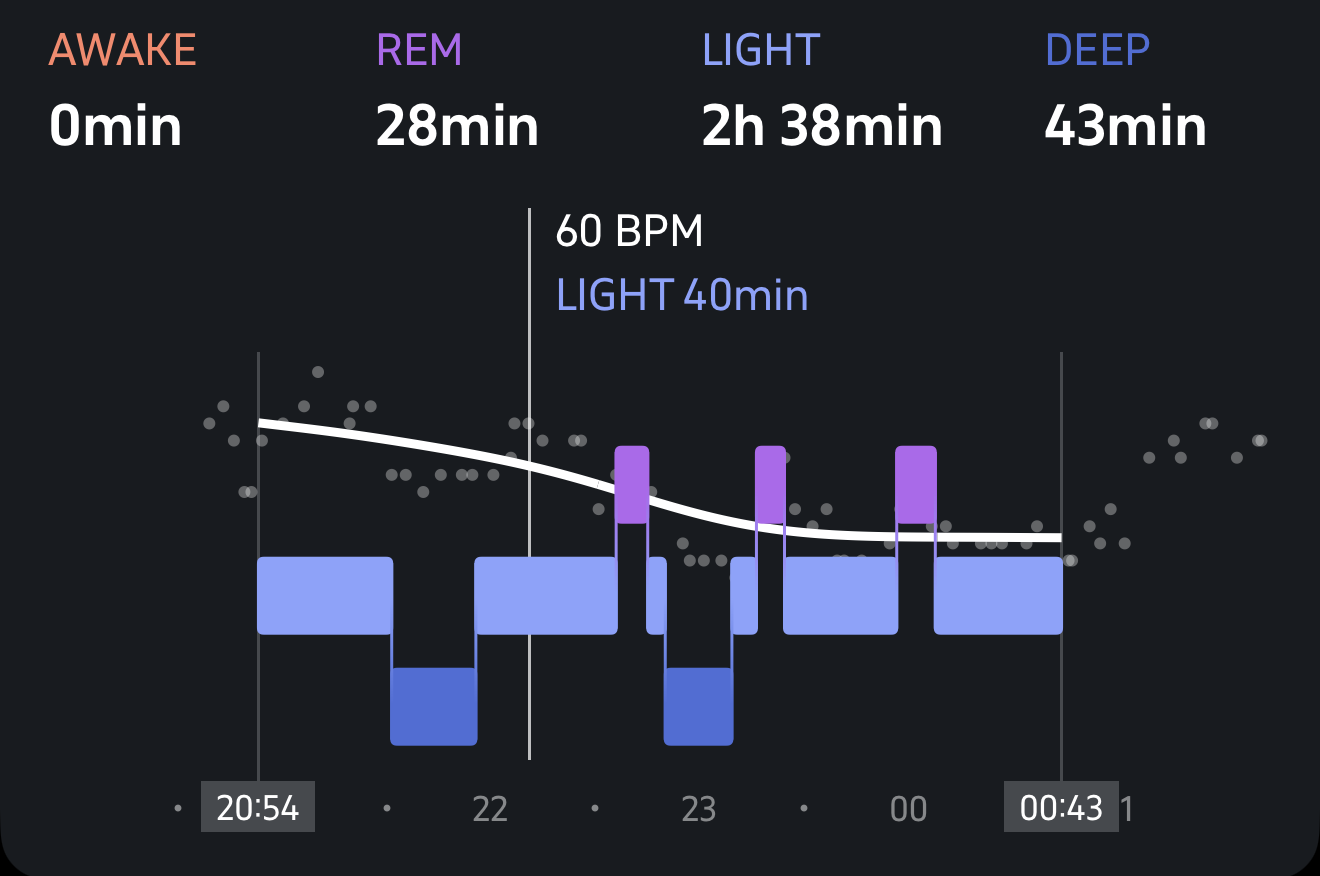The image size is (1320, 876).
Task: Select the last REM segment before 00
Action: click(x=915, y=484)
